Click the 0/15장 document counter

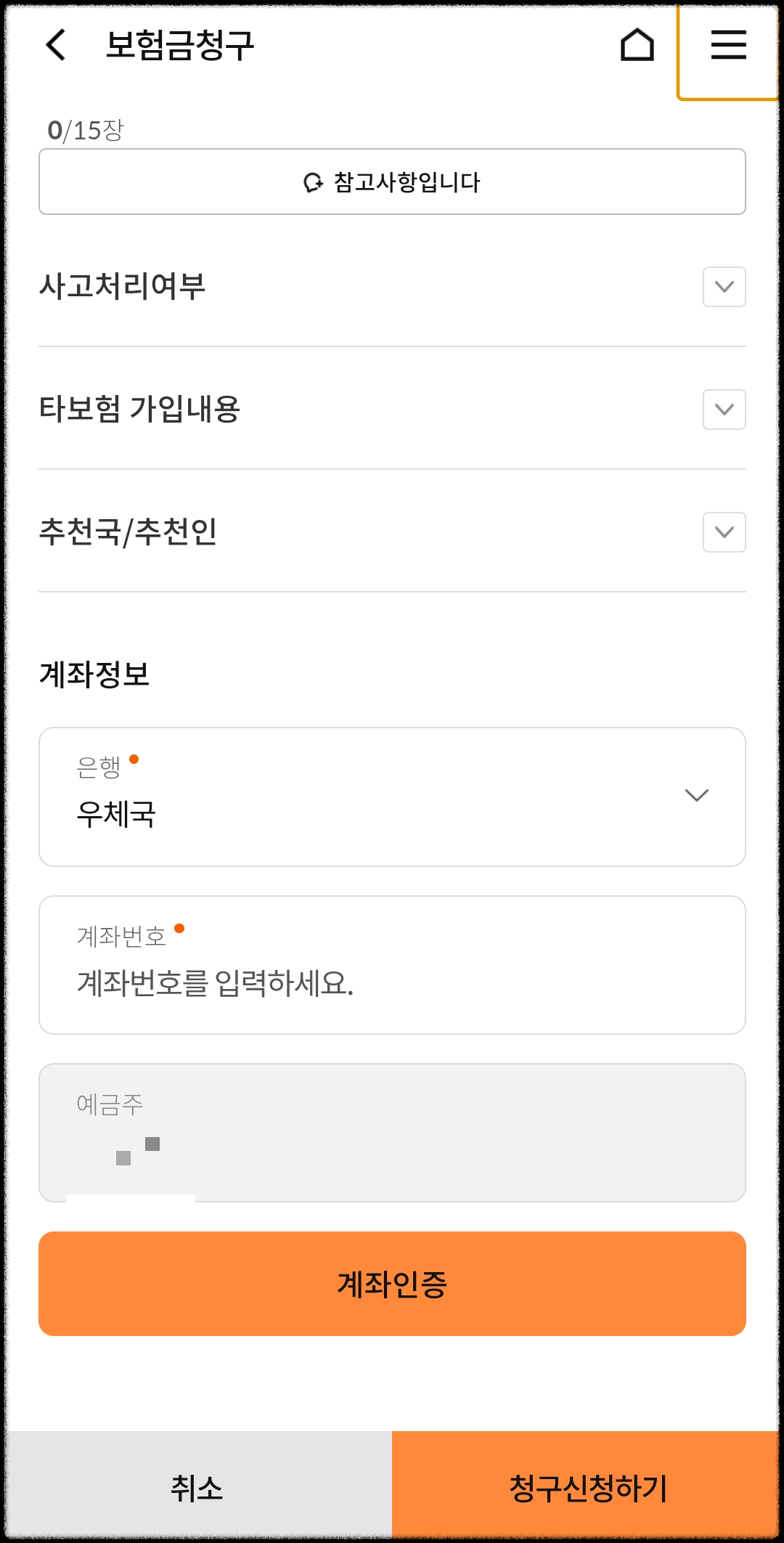pyautogui.click(x=86, y=128)
